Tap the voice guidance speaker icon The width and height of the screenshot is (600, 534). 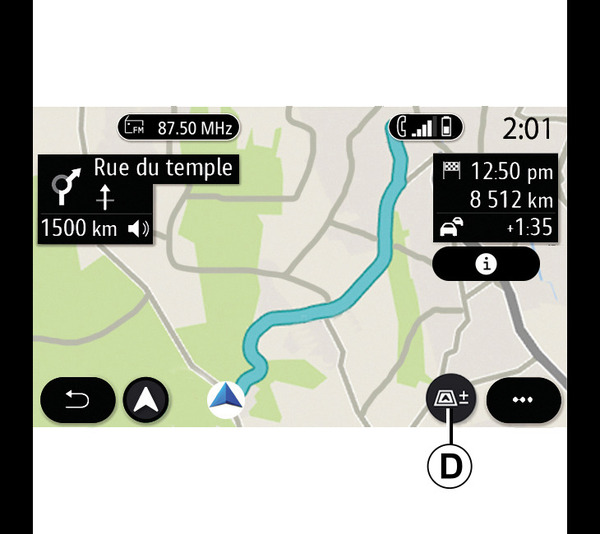(140, 229)
